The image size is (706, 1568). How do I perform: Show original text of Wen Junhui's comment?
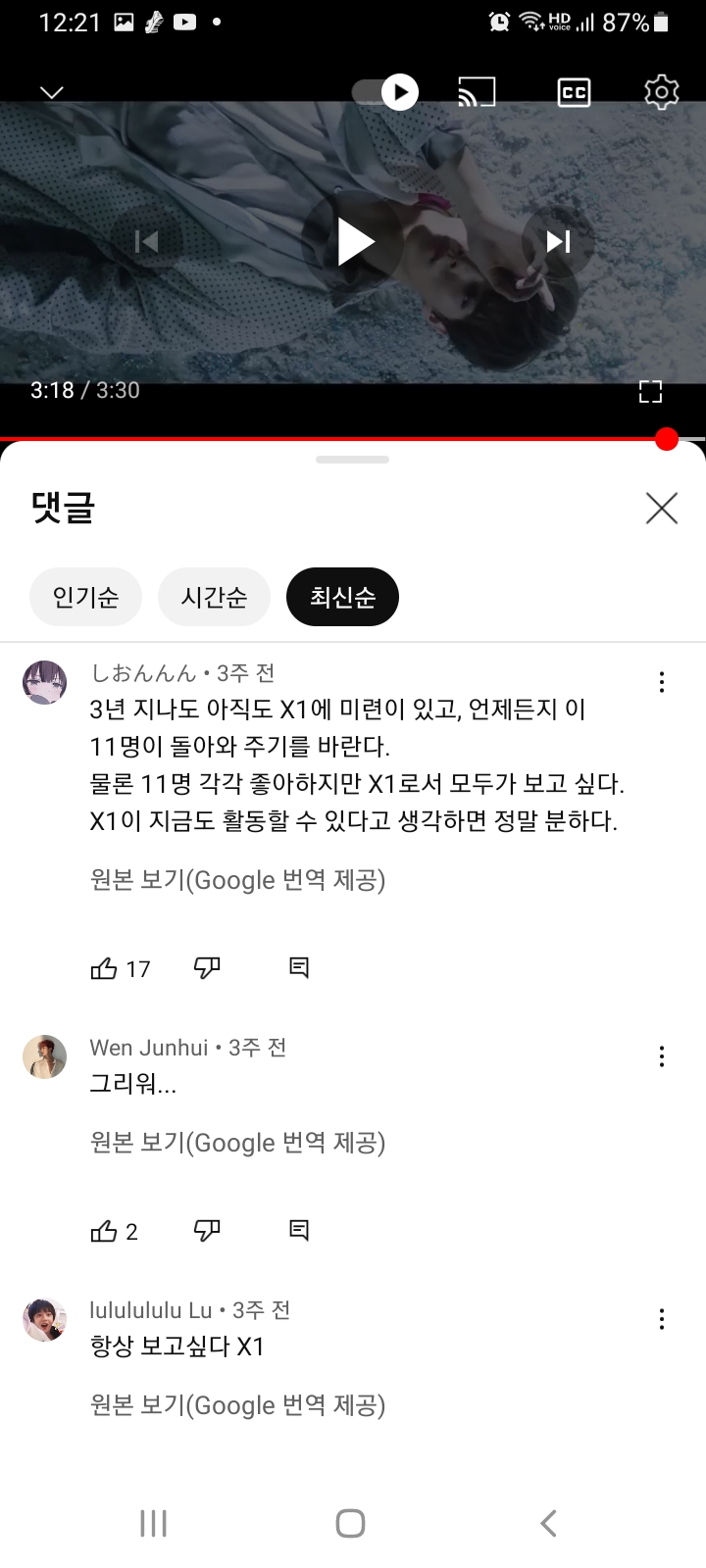(x=235, y=1142)
